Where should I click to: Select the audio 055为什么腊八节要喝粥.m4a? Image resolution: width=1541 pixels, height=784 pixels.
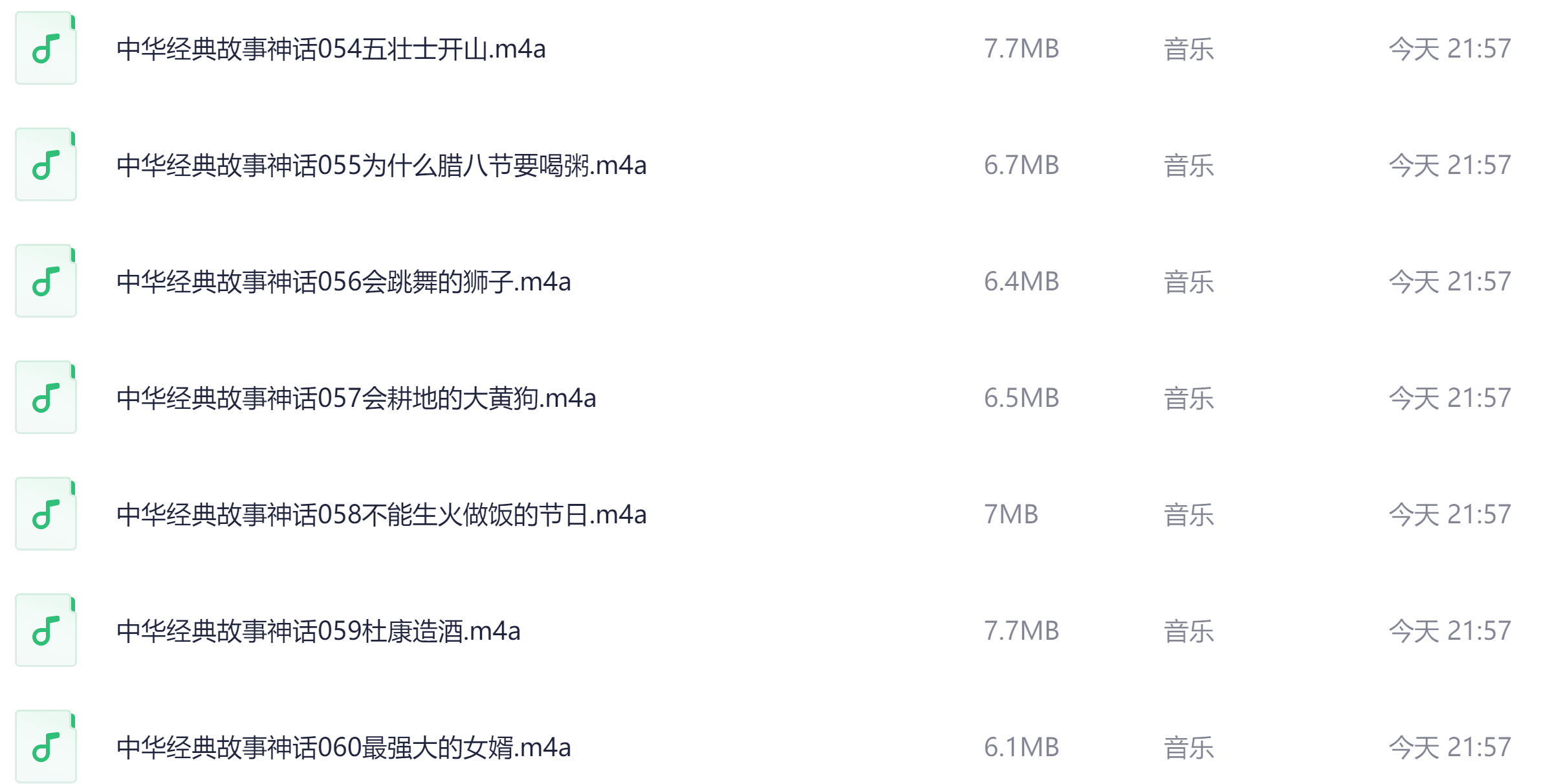tap(381, 166)
